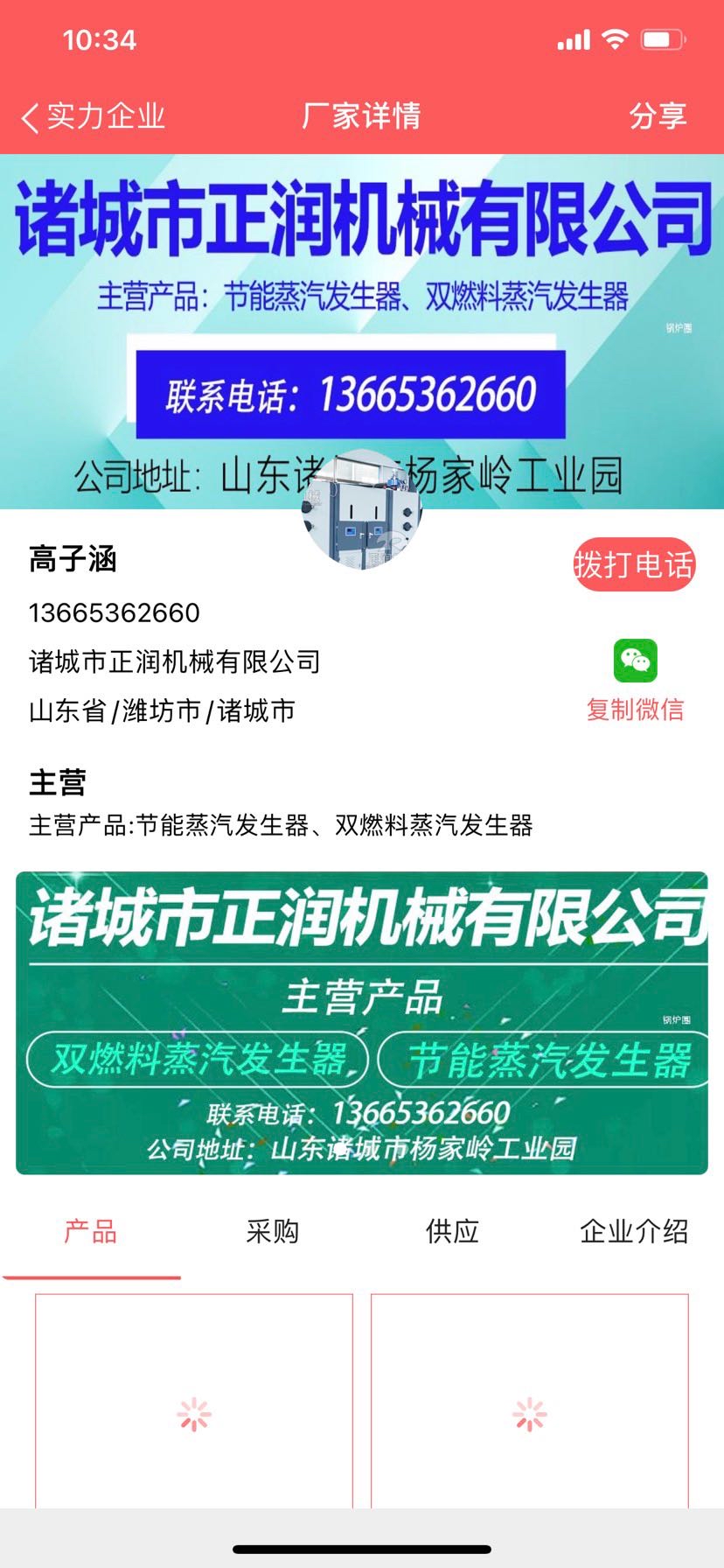View the green 主营产品 banner image
This screenshot has height=1568, width=724.
pos(362,1023)
